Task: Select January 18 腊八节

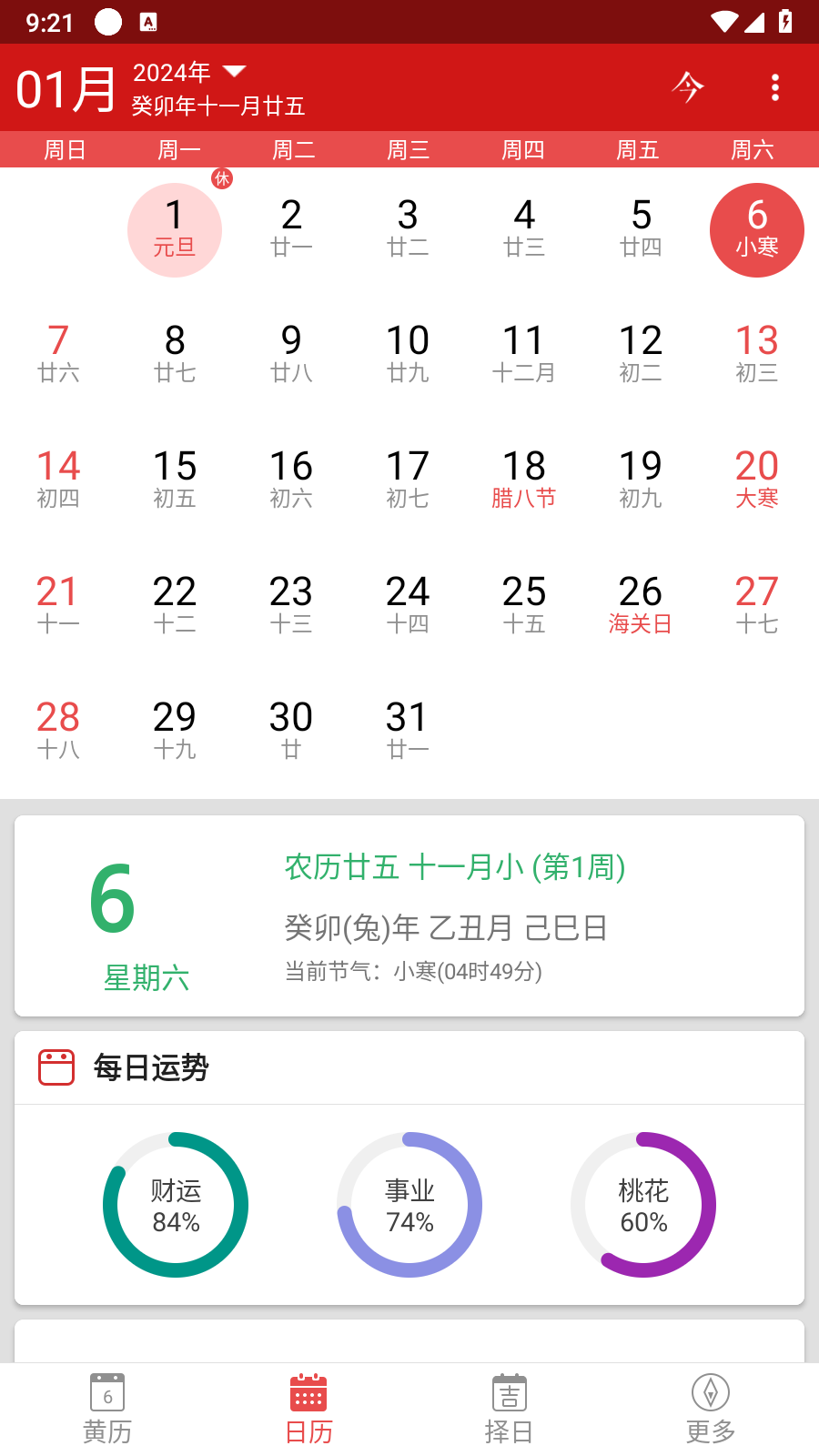Action: point(524,480)
